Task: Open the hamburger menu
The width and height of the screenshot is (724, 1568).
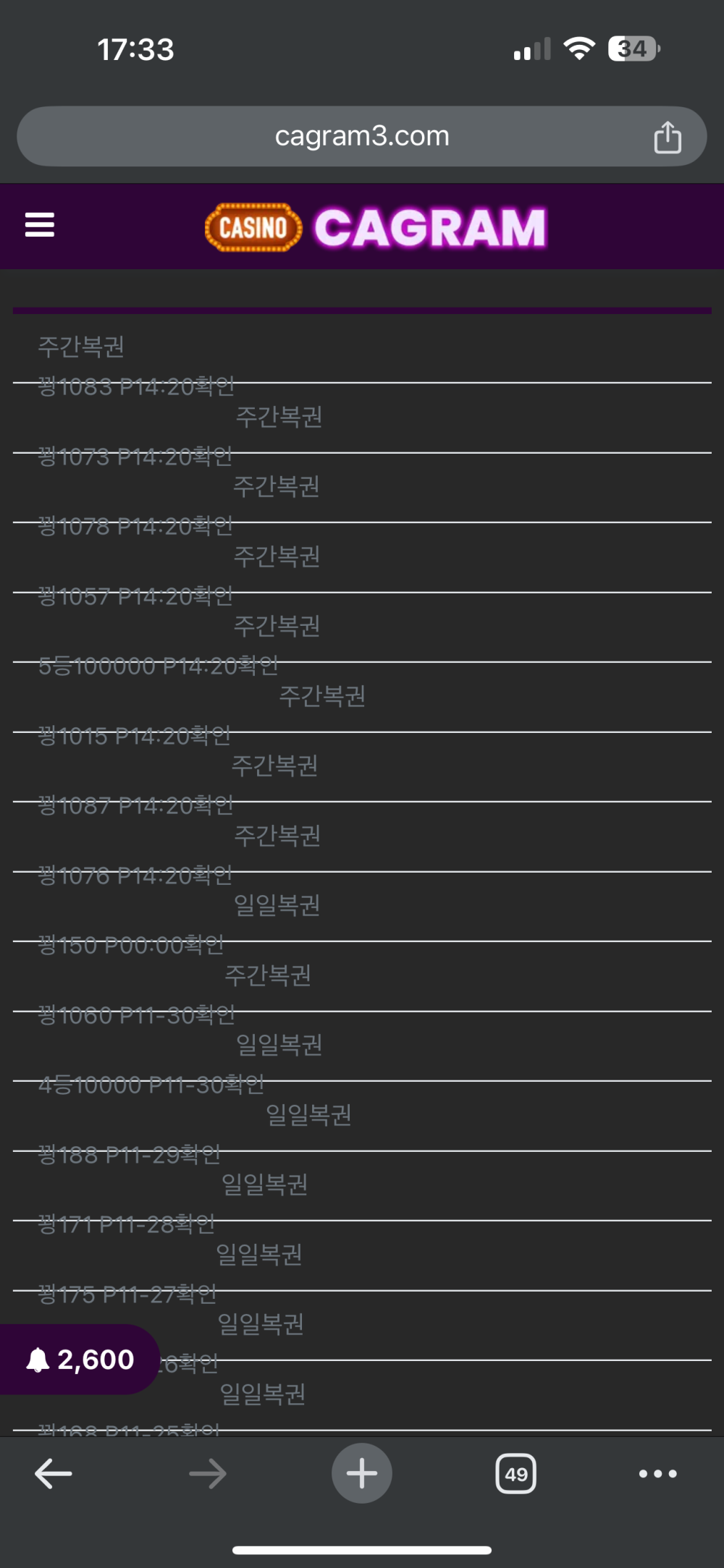Action: 40,225
